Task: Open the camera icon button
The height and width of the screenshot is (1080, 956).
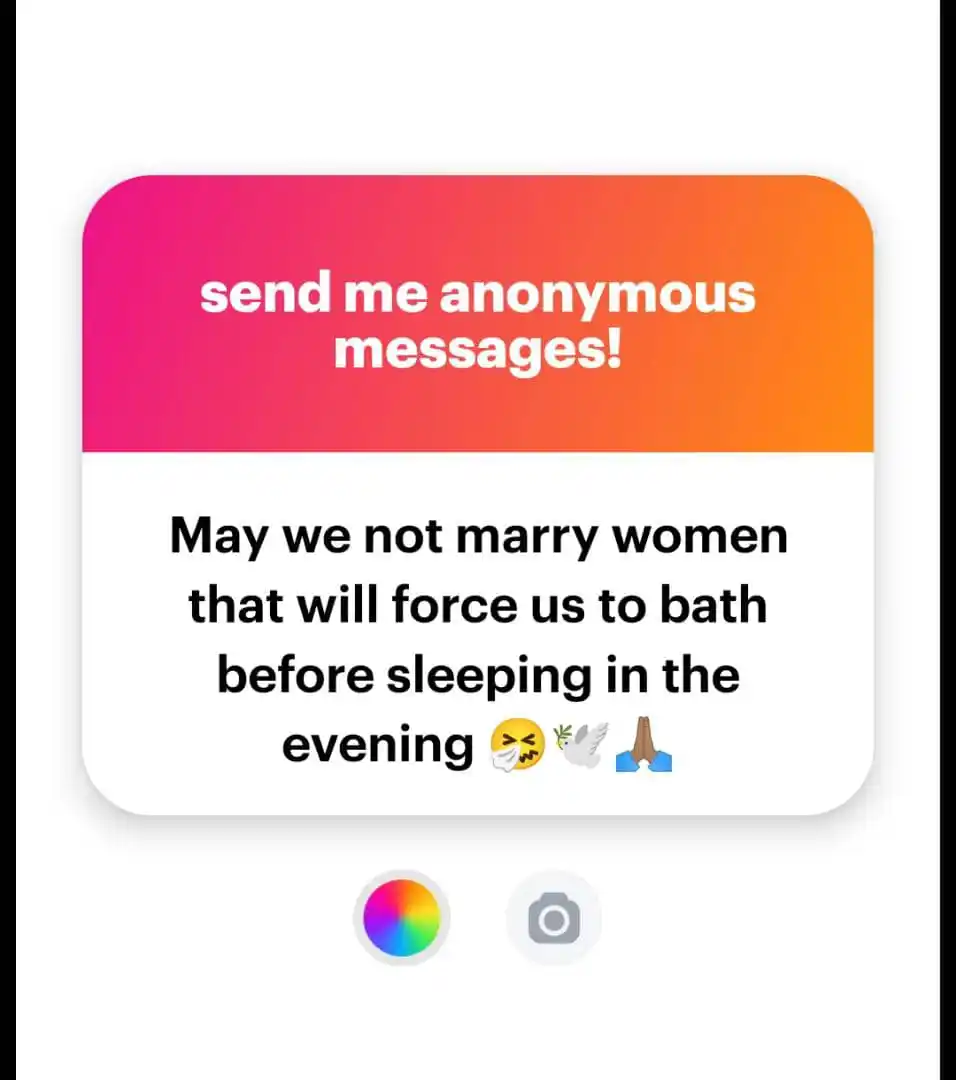Action: point(553,918)
